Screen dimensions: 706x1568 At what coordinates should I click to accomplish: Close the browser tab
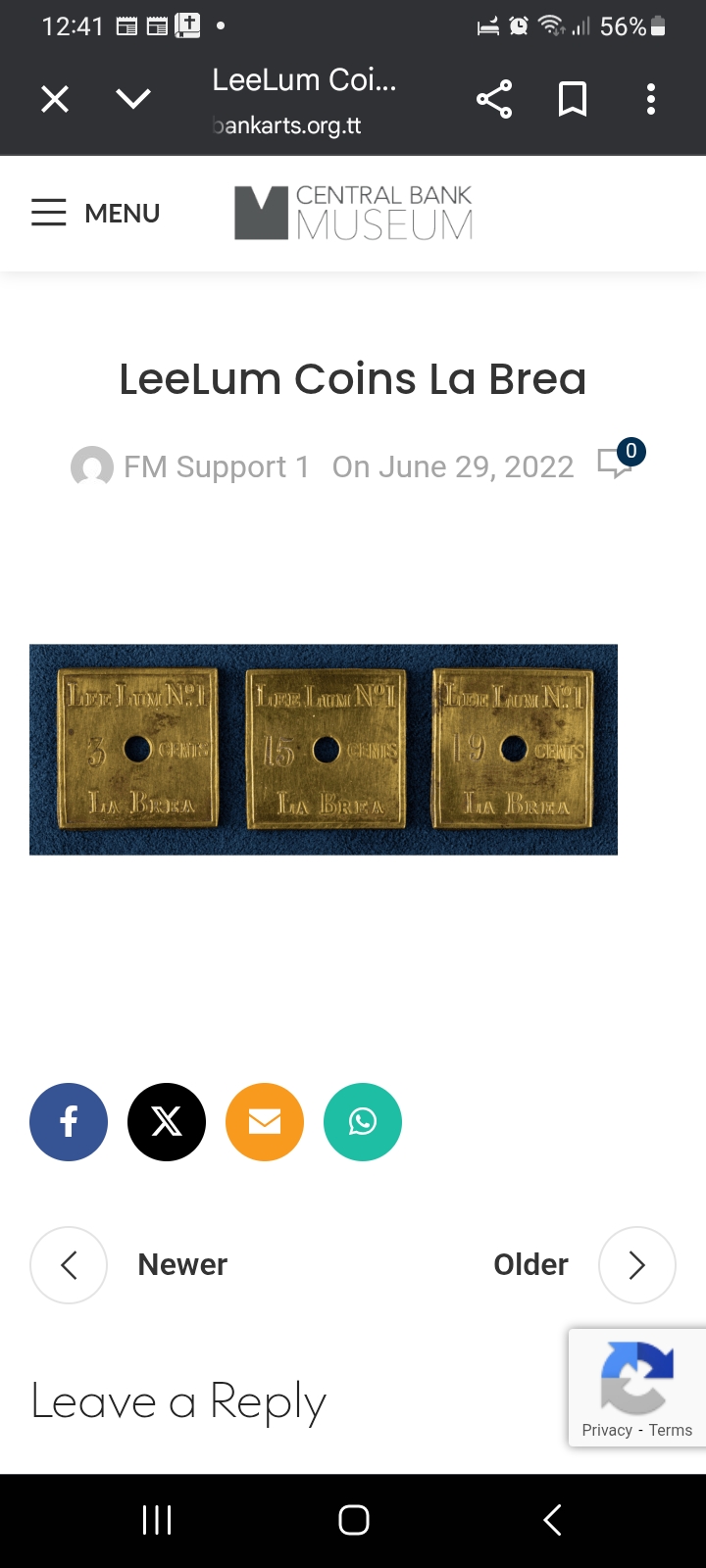pyautogui.click(x=55, y=99)
